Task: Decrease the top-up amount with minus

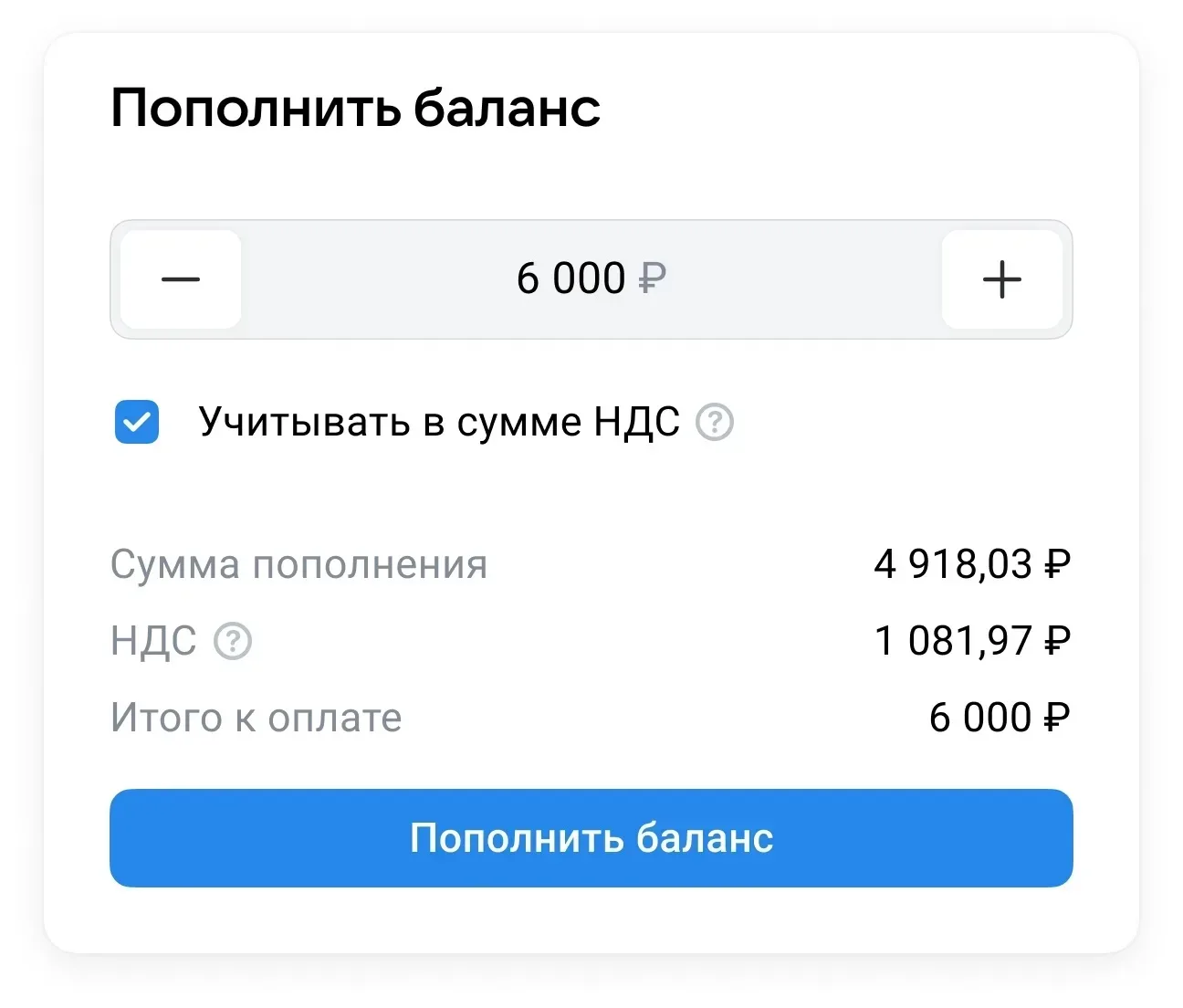Action: click(x=181, y=279)
